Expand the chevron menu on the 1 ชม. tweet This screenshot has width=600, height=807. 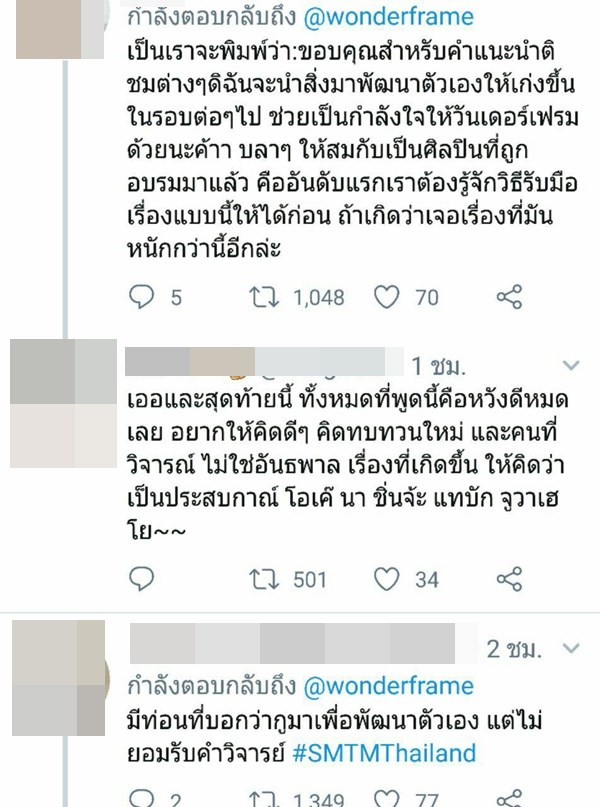click(571, 364)
